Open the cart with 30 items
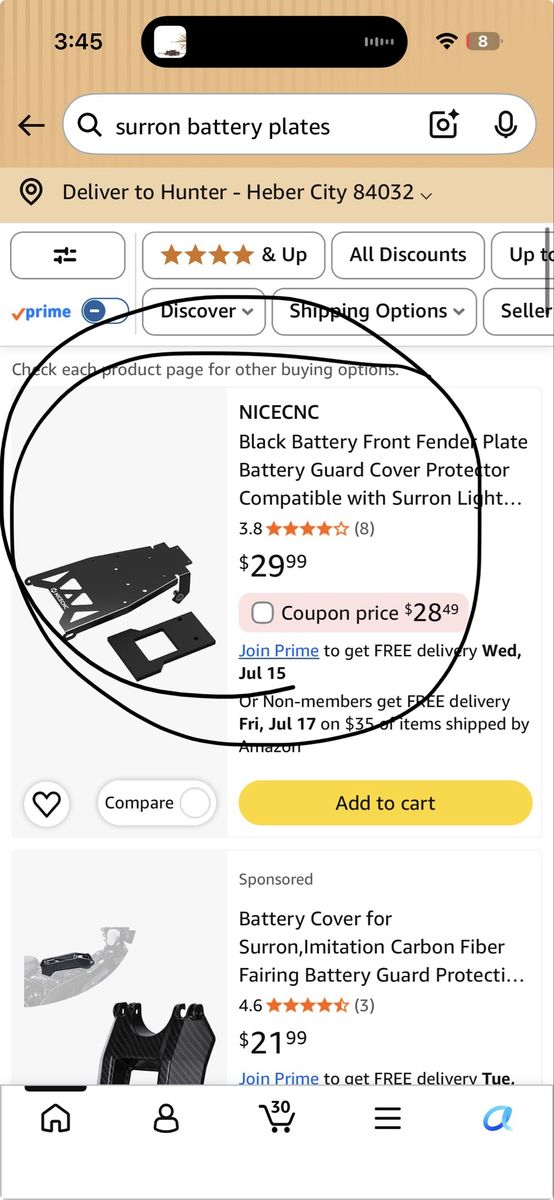The height and width of the screenshot is (1200, 554). pos(276,1116)
